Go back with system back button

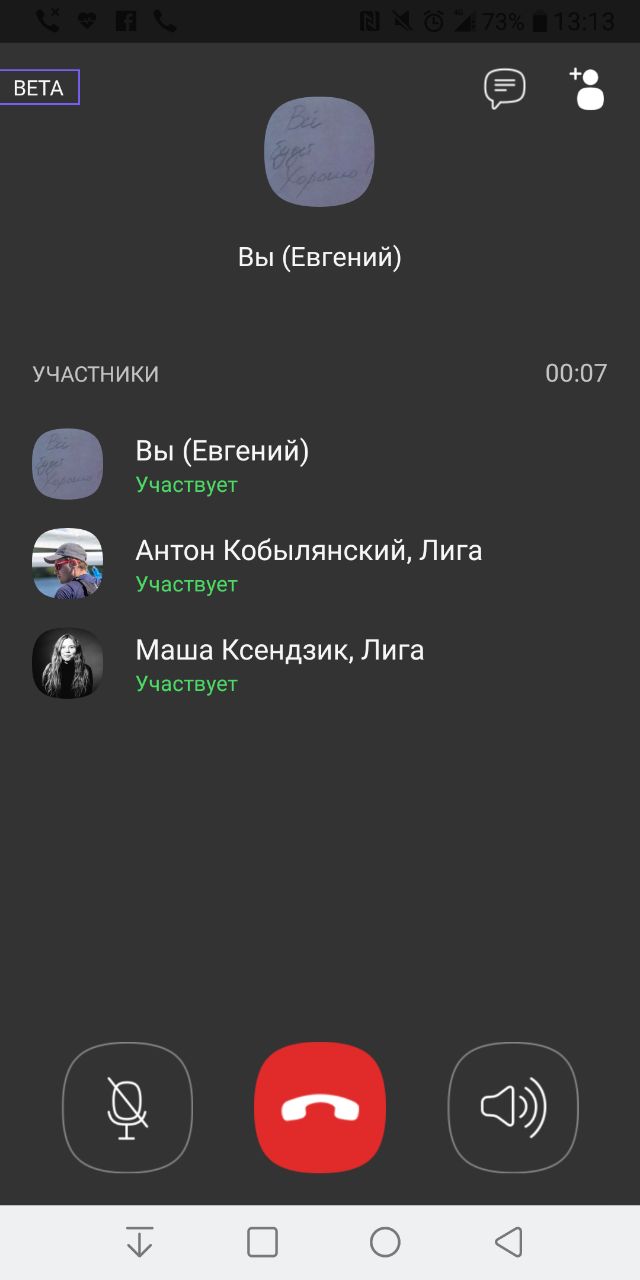(509, 1242)
